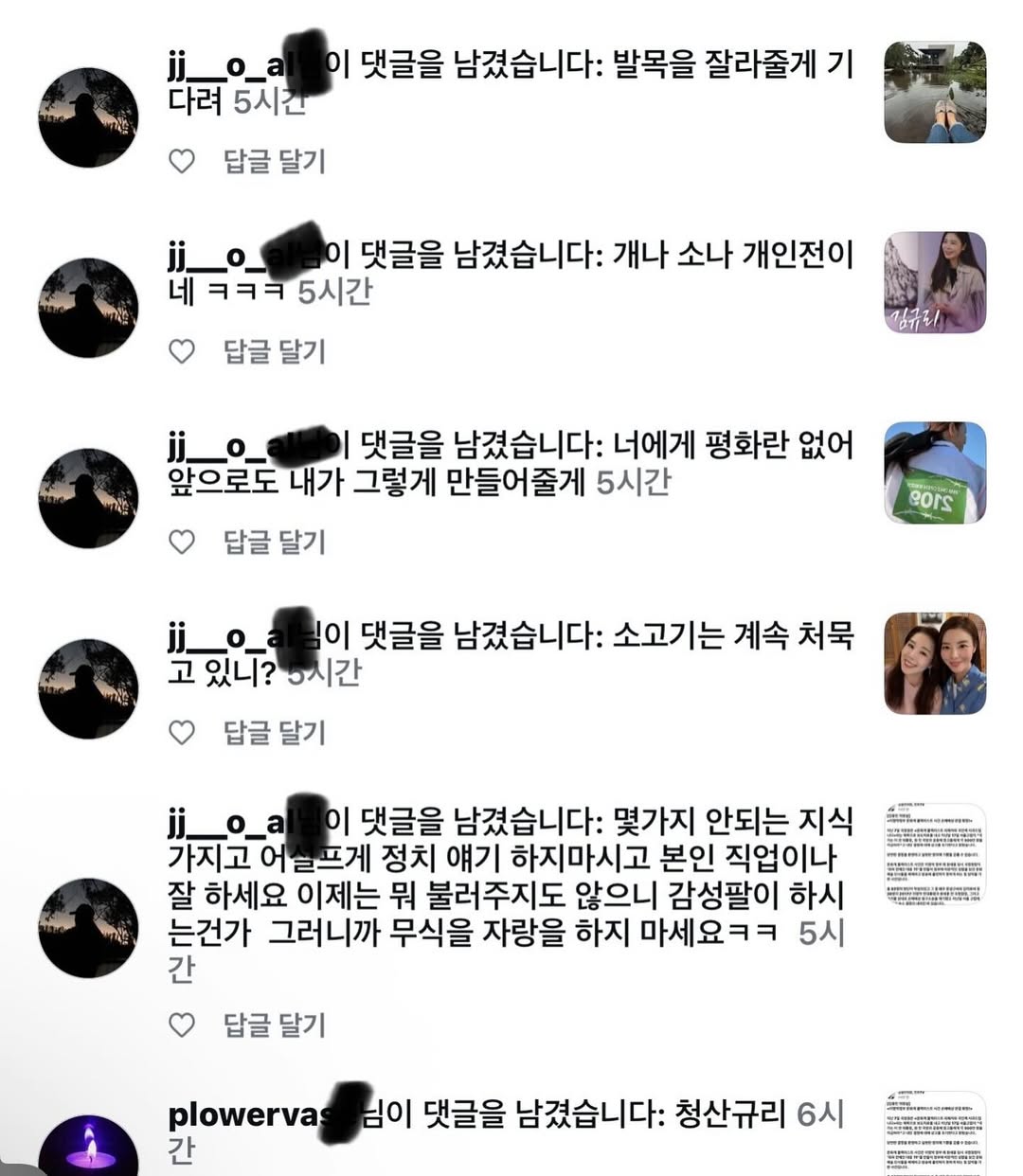Open the green vest post thumbnail

pos(934,473)
